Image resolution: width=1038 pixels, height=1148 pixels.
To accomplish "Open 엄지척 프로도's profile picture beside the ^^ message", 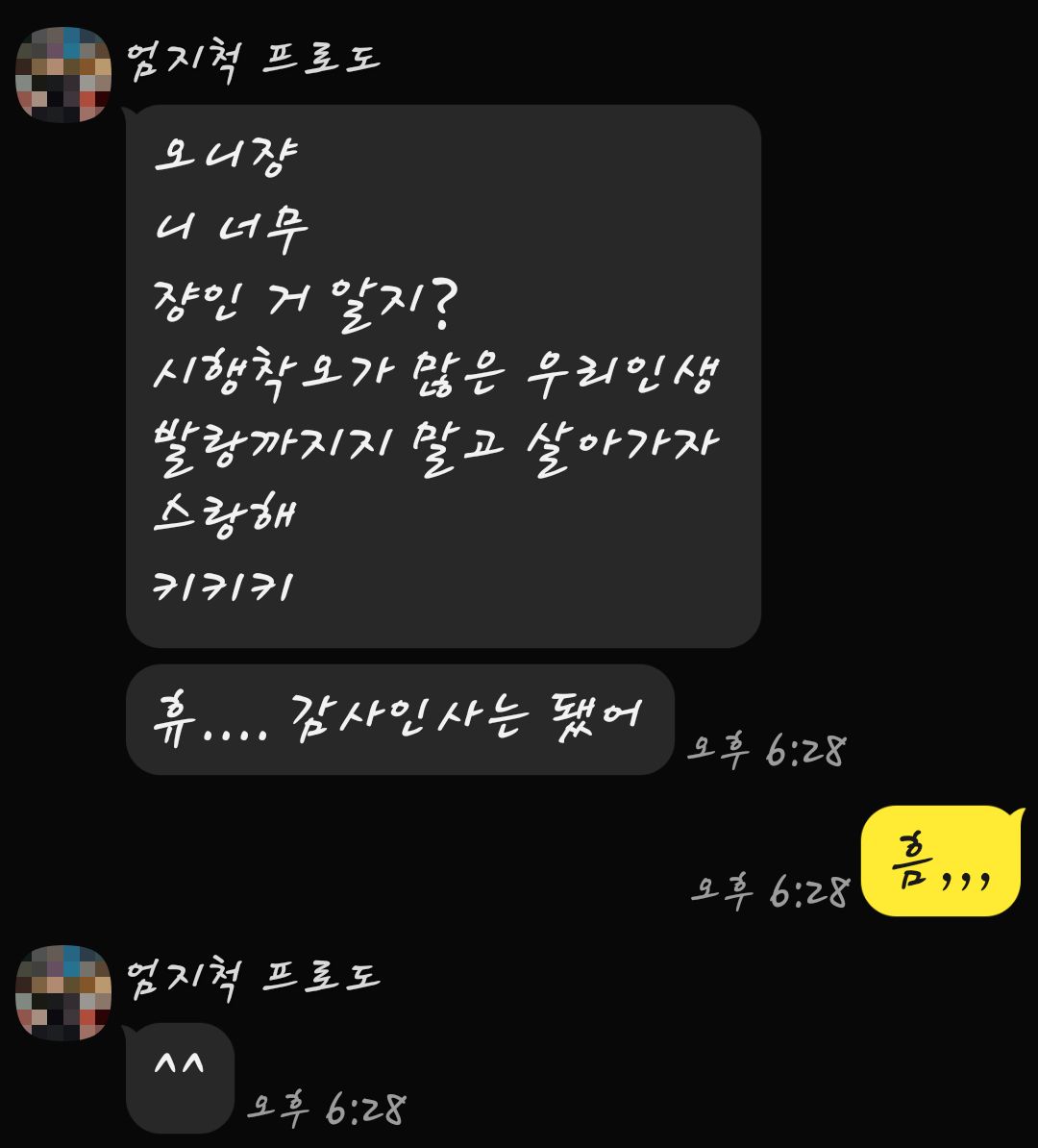I will (63, 992).
